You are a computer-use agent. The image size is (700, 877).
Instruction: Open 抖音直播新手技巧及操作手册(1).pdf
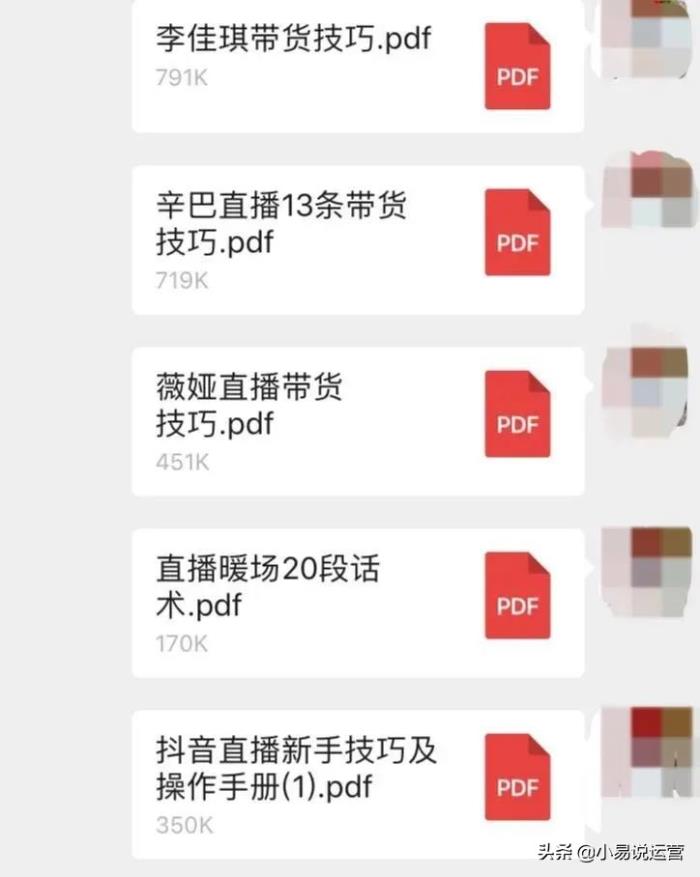[x=356, y=784]
